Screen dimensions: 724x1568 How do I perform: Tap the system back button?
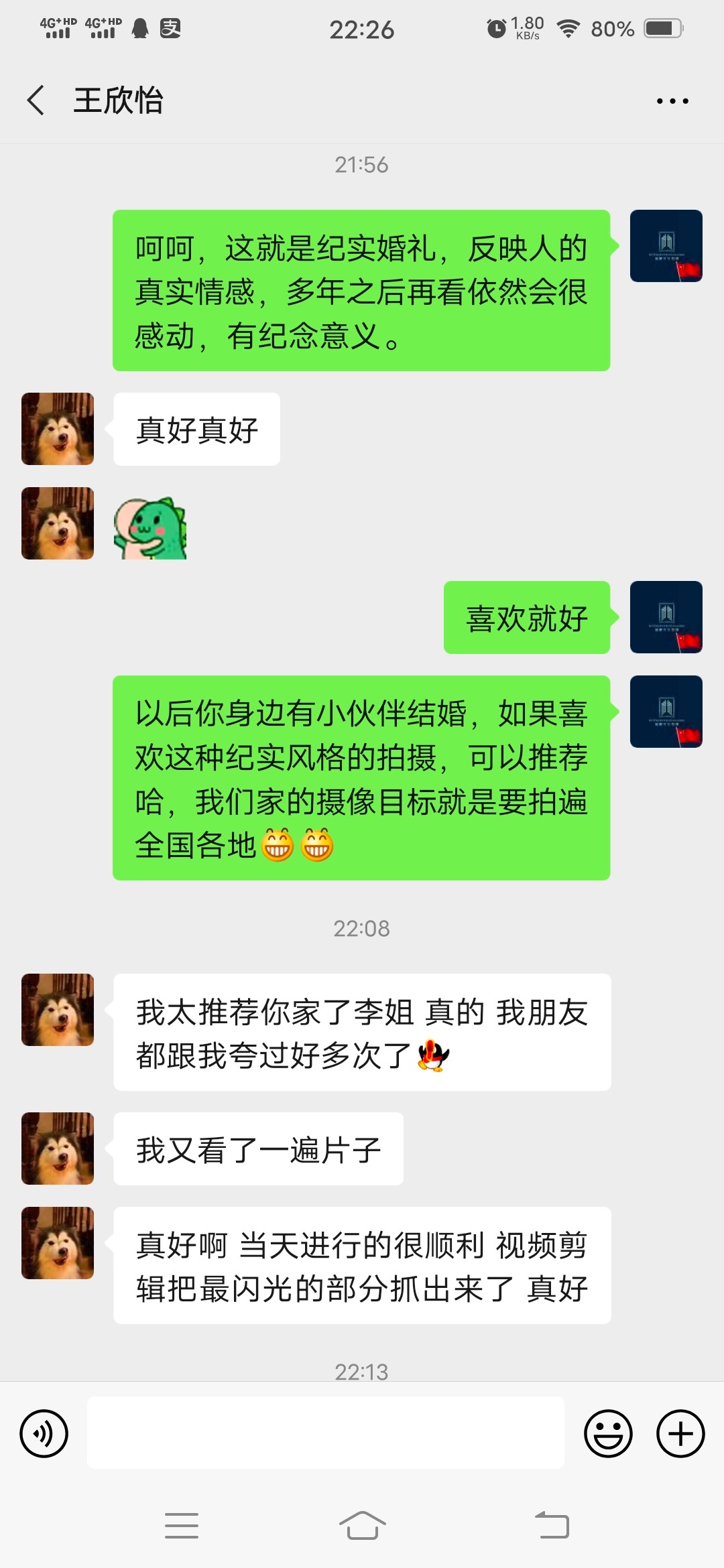(552, 1526)
